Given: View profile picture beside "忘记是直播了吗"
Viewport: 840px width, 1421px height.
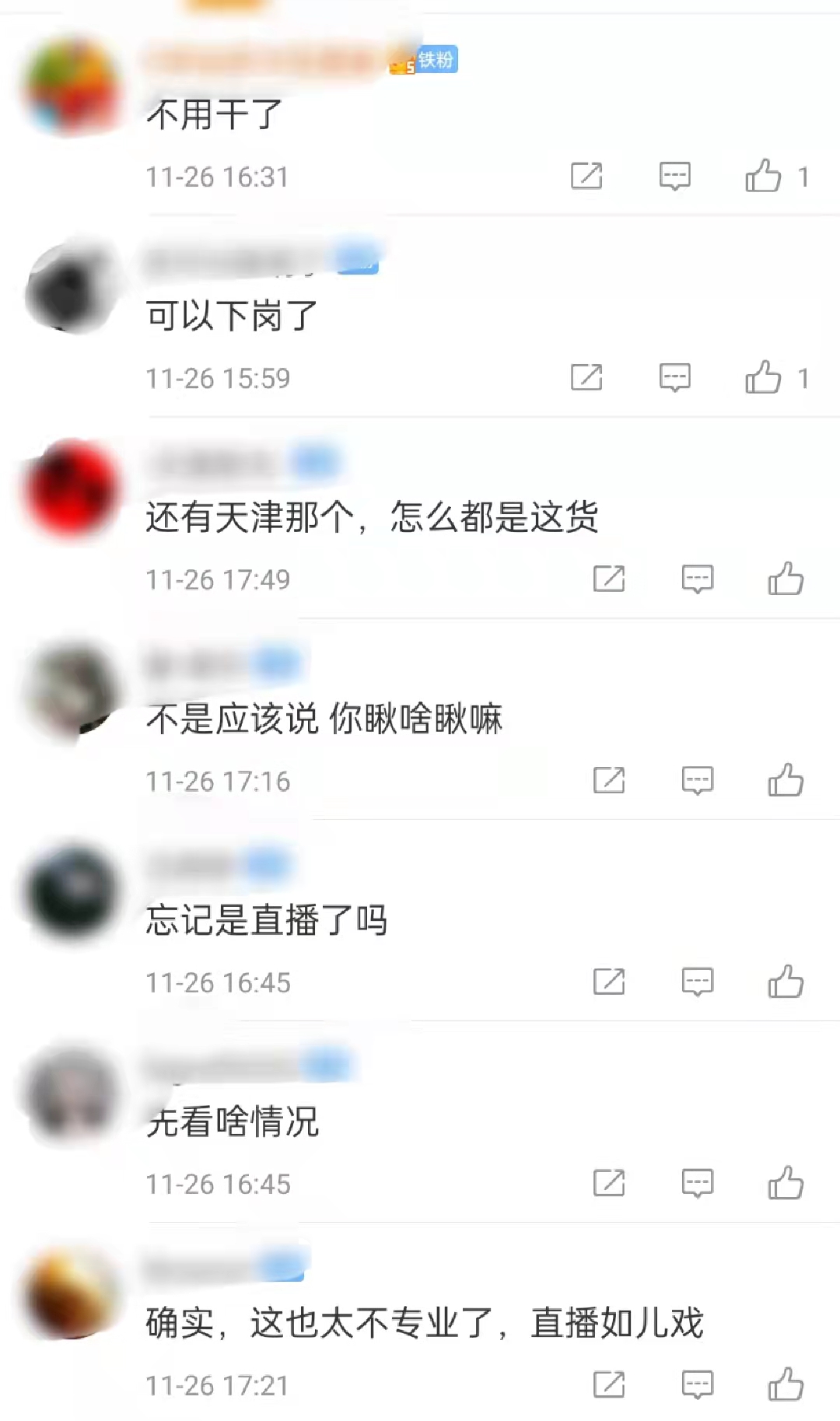Looking at the screenshot, I should point(72,892).
